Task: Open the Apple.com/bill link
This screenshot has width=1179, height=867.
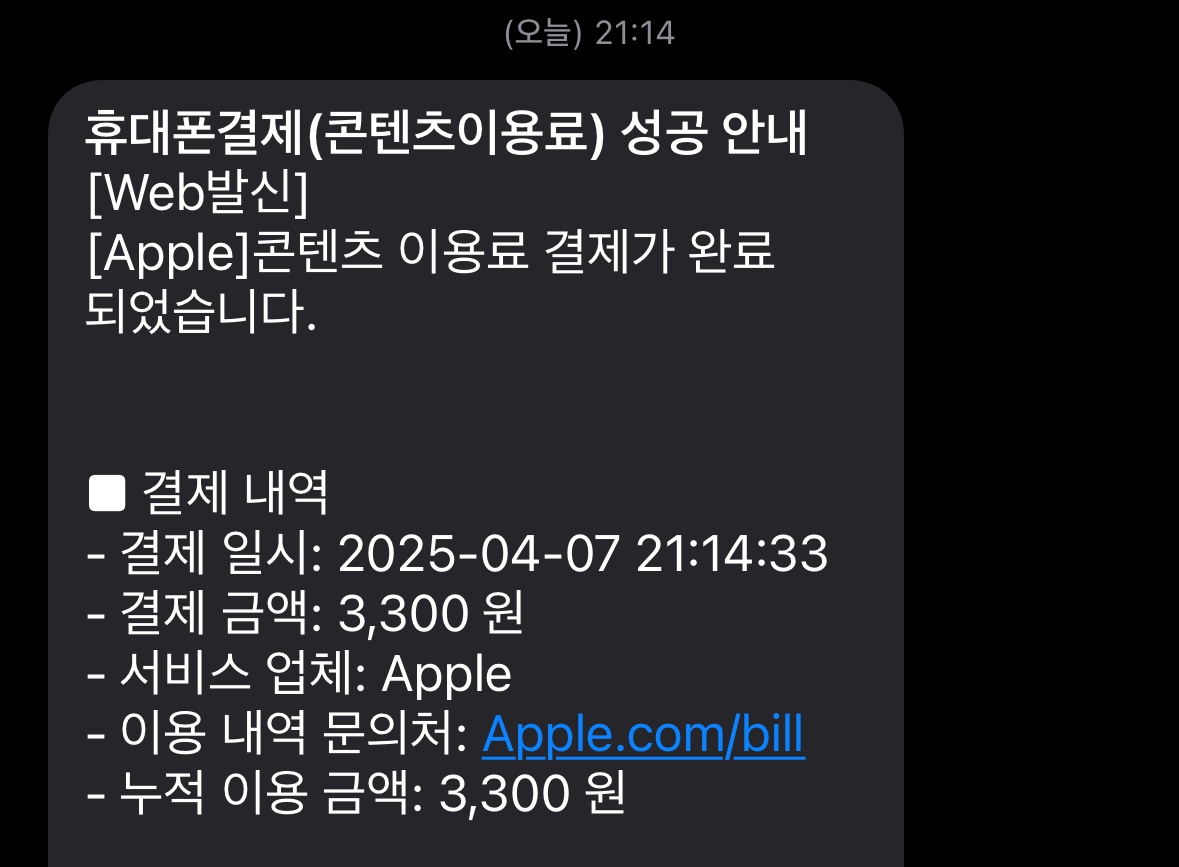Action: pos(643,736)
